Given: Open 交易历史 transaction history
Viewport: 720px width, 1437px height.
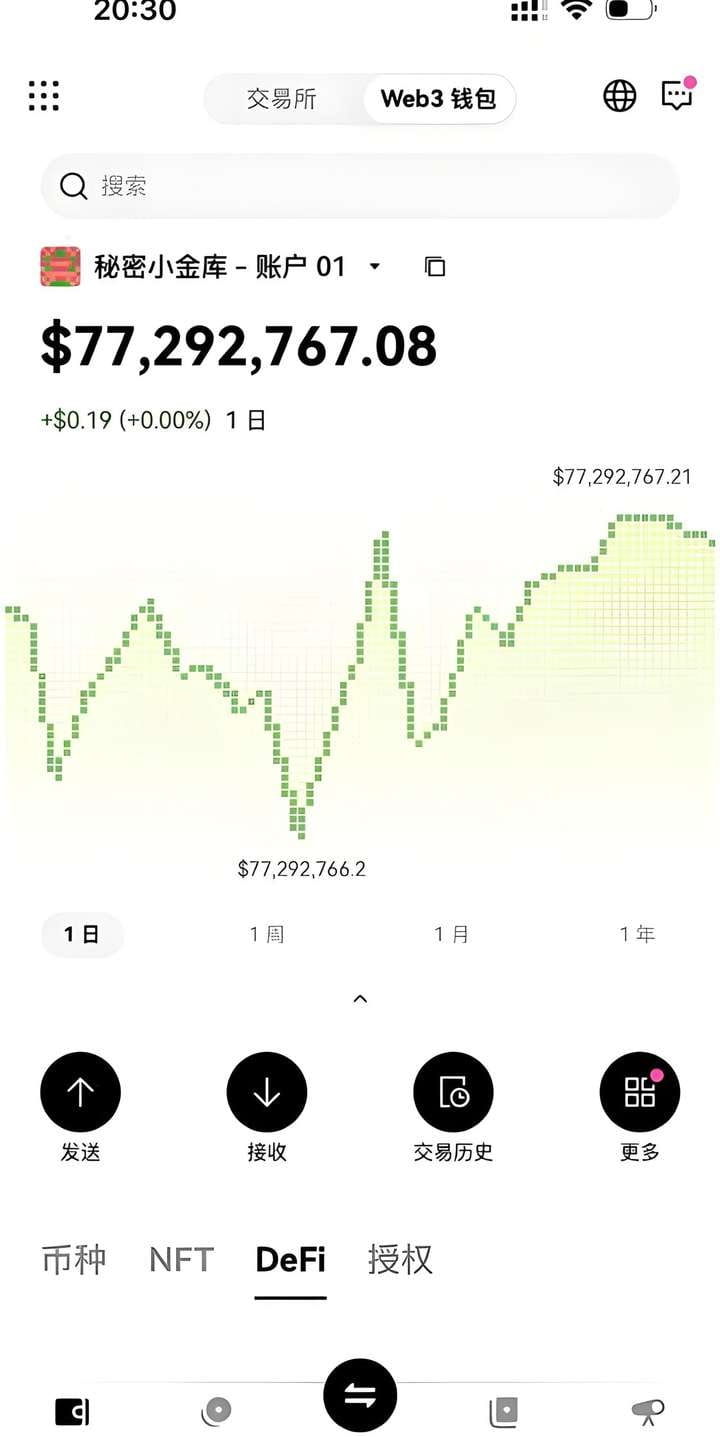Looking at the screenshot, I should pyautogui.click(x=453, y=1093).
